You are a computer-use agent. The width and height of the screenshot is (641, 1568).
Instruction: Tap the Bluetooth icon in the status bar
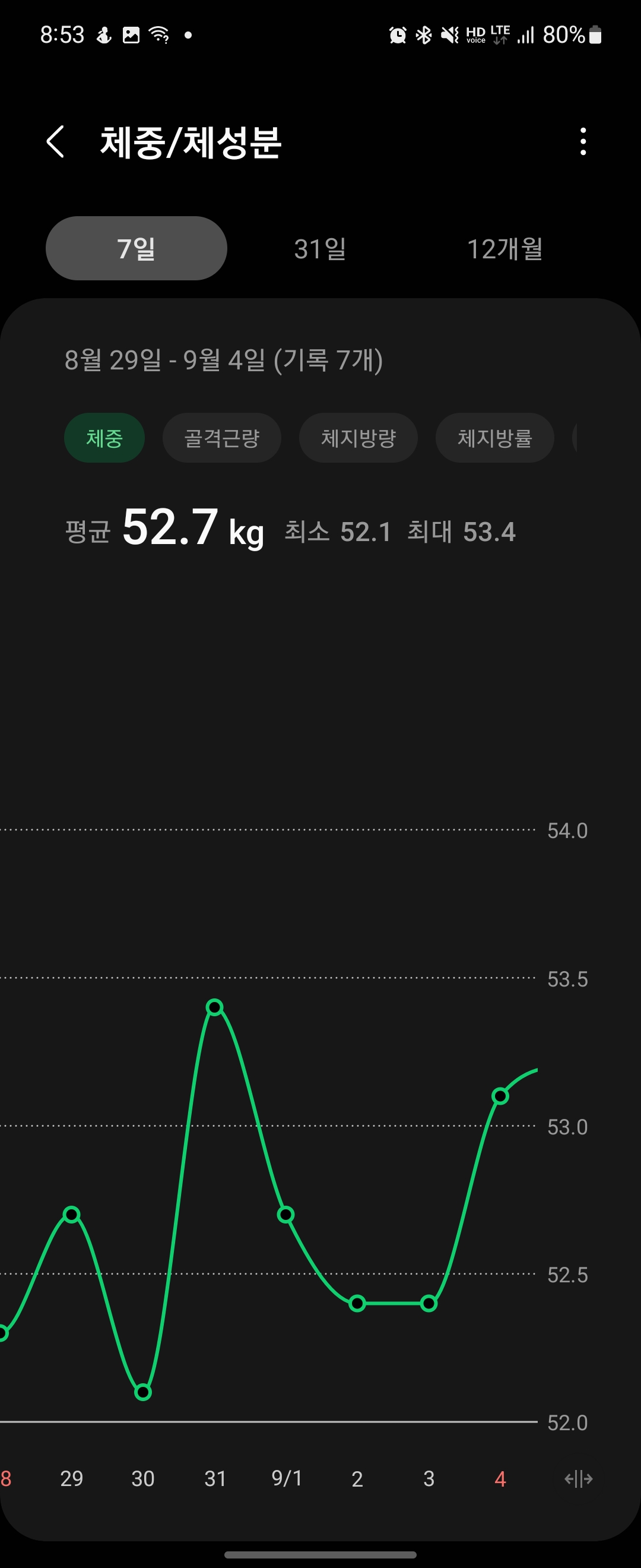[424, 34]
